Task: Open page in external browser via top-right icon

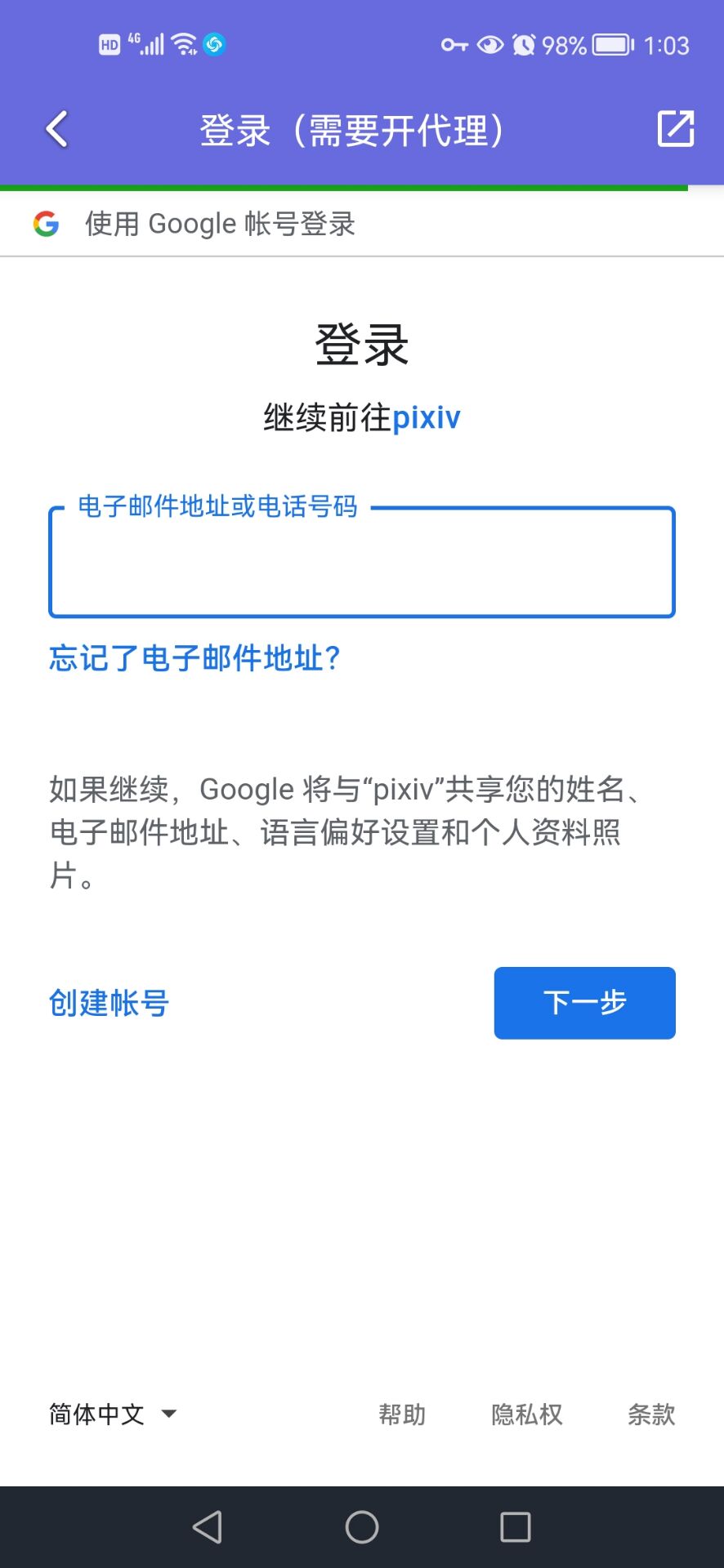Action: tap(673, 128)
